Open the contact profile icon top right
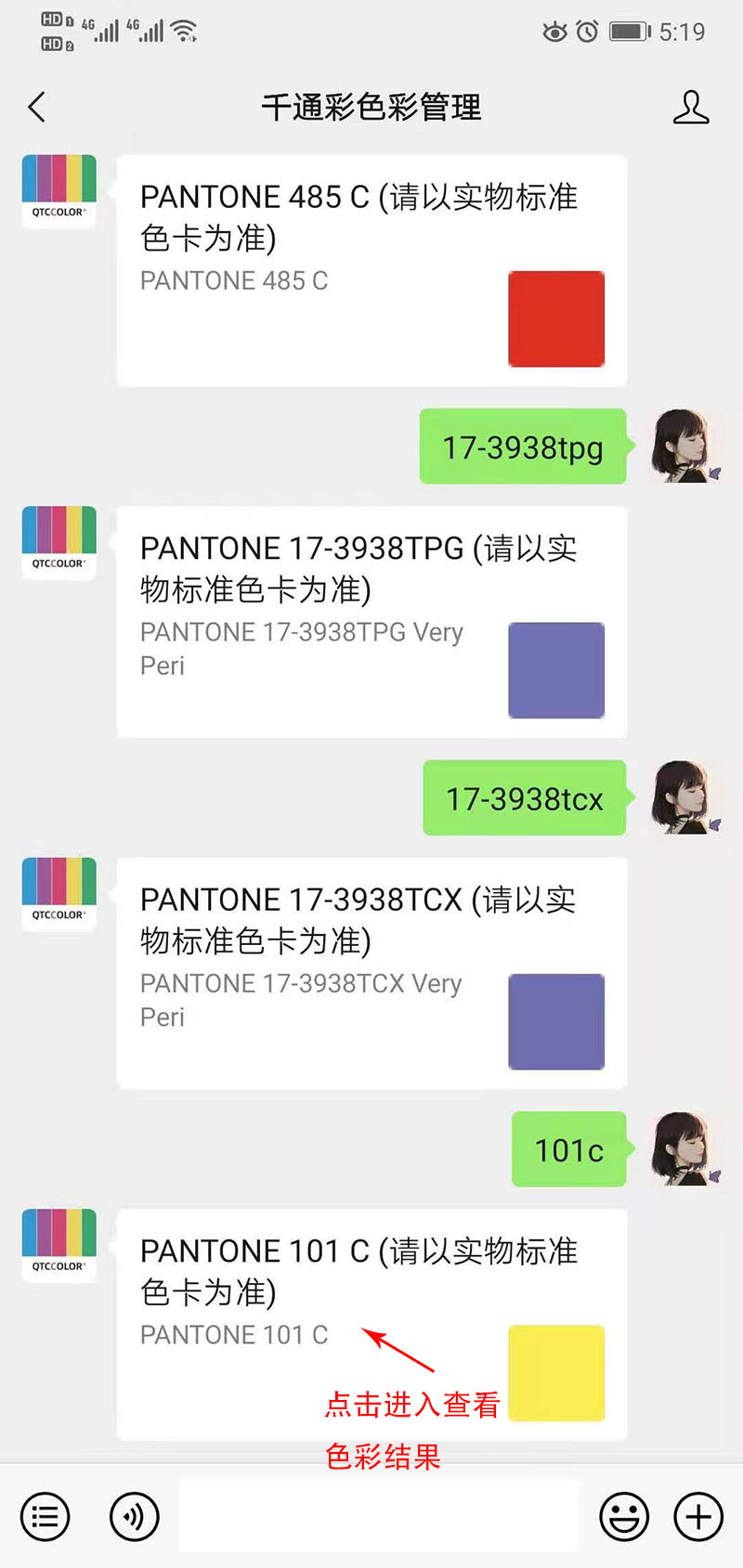743x1568 pixels. click(x=691, y=107)
